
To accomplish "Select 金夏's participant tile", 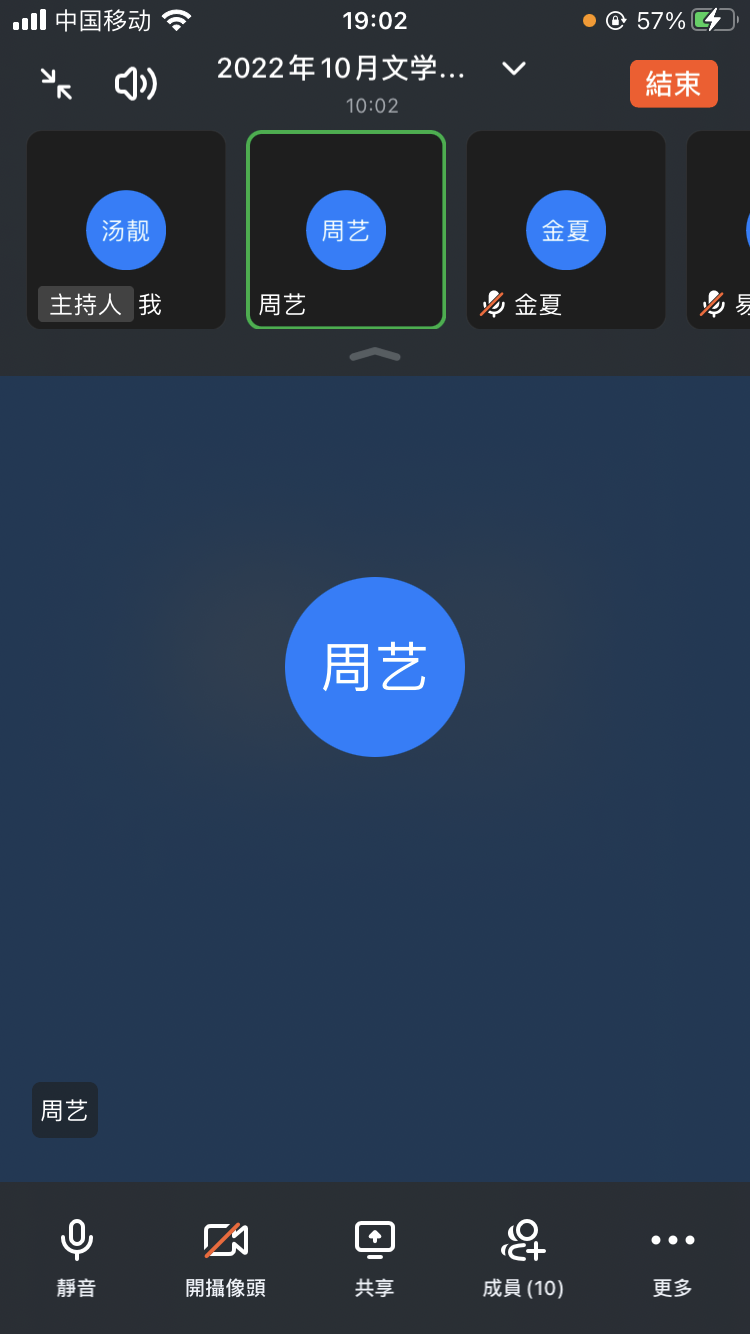I will [566, 230].
